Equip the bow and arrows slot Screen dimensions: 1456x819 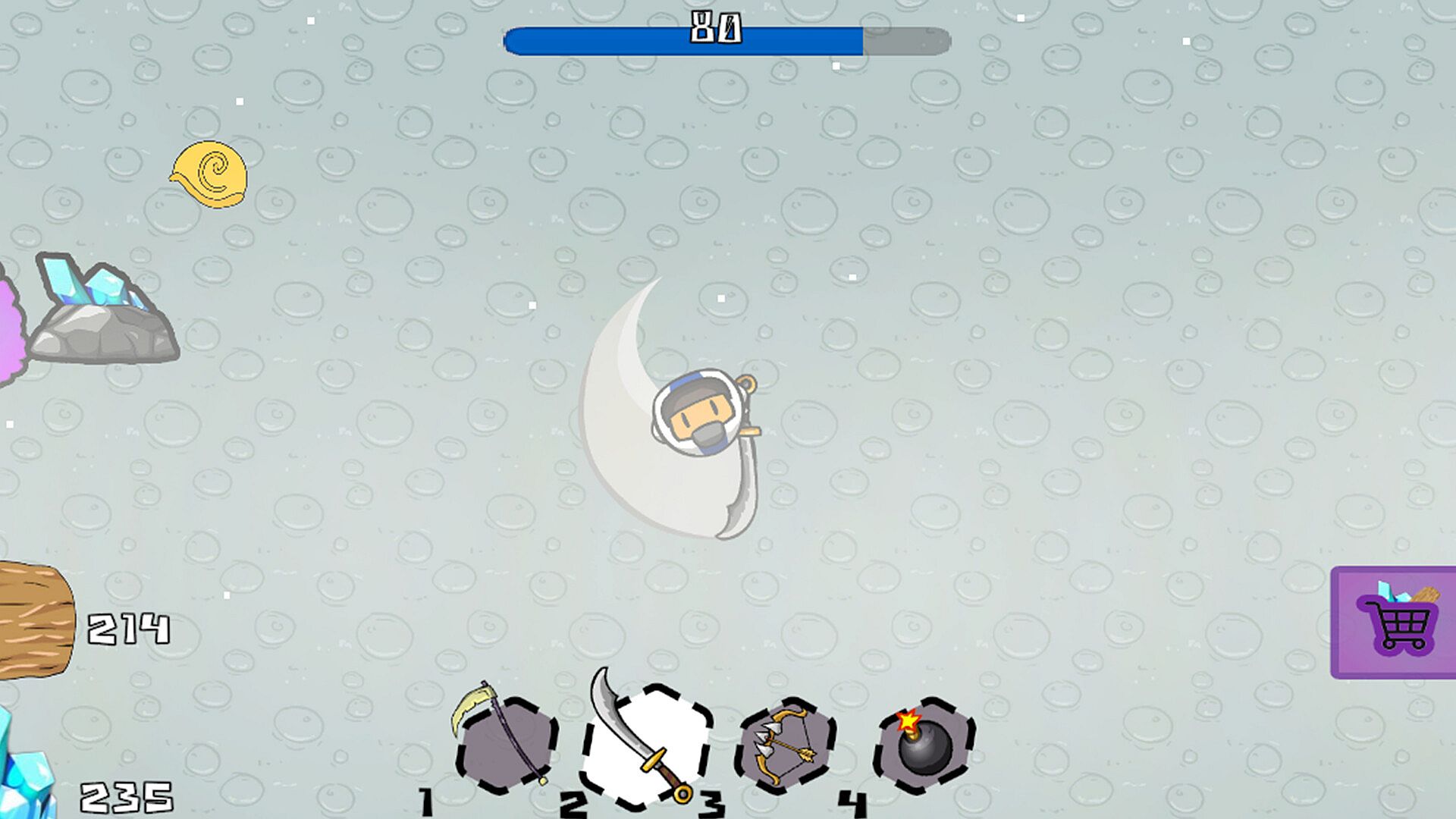coord(786,746)
